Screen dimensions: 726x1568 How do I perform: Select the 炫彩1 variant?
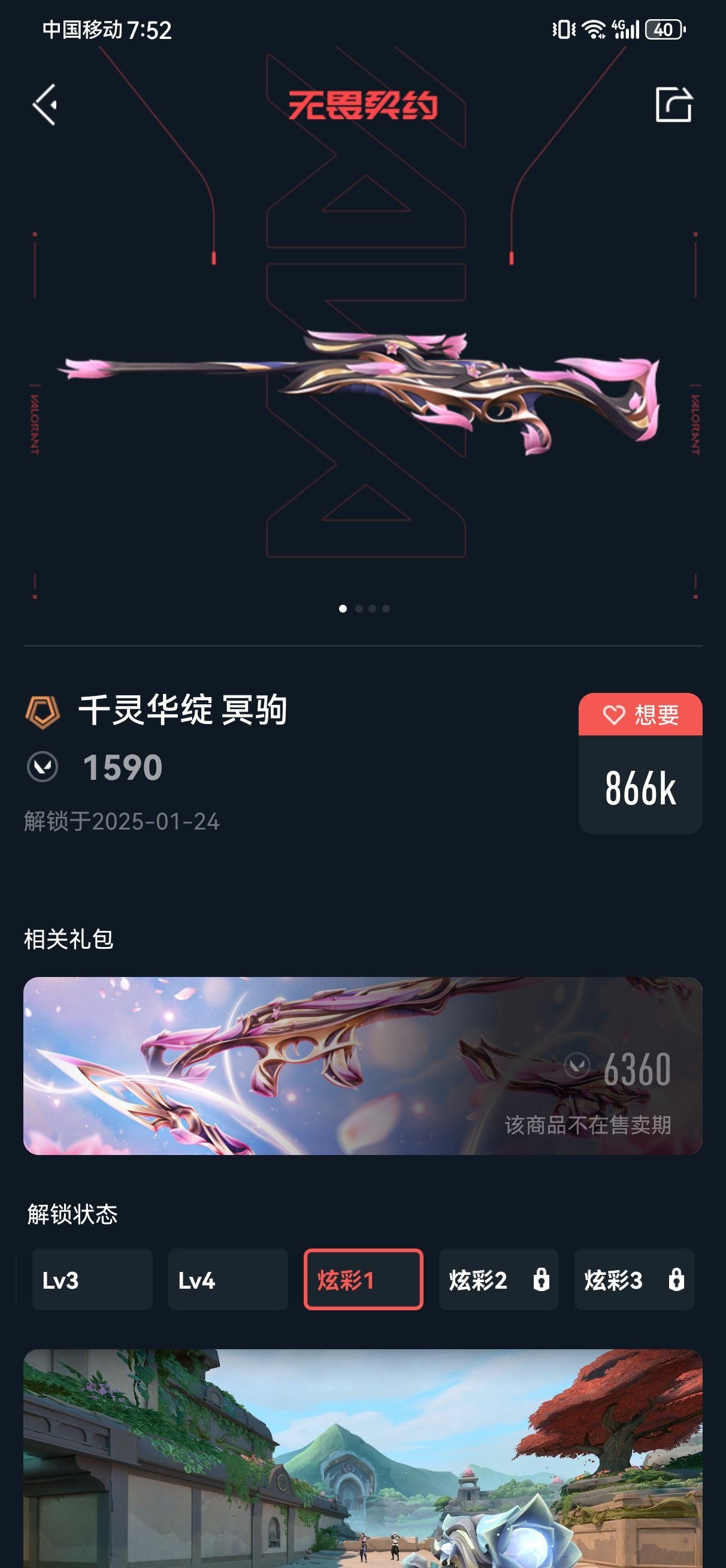click(x=364, y=1280)
